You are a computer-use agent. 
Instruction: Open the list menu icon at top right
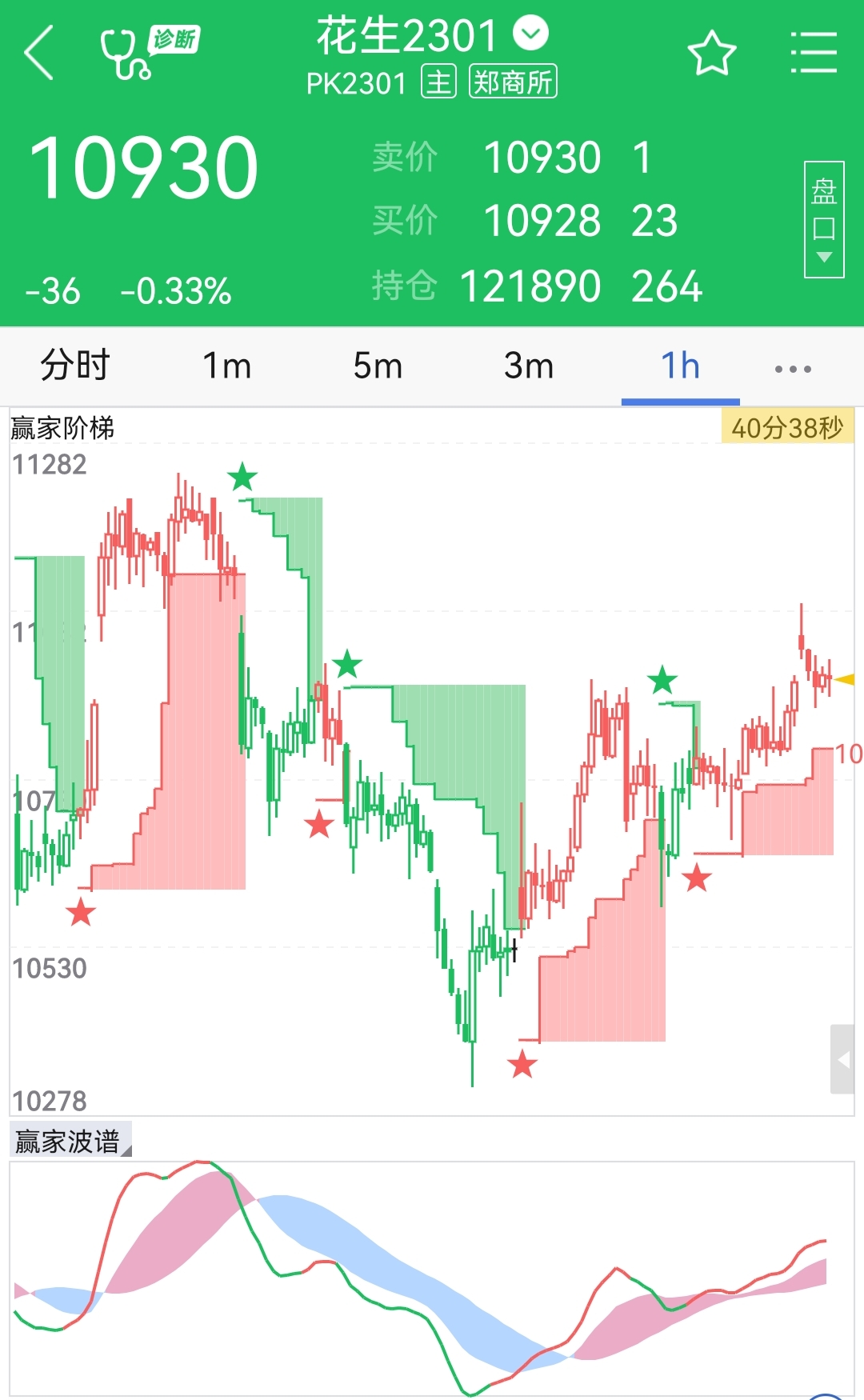pos(814,53)
